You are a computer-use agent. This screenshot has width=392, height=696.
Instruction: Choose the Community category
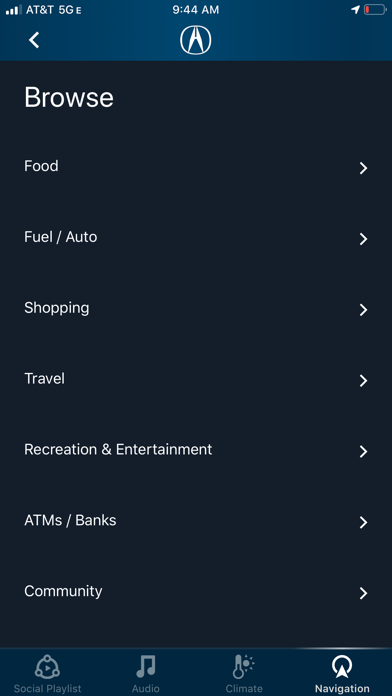tap(196, 592)
